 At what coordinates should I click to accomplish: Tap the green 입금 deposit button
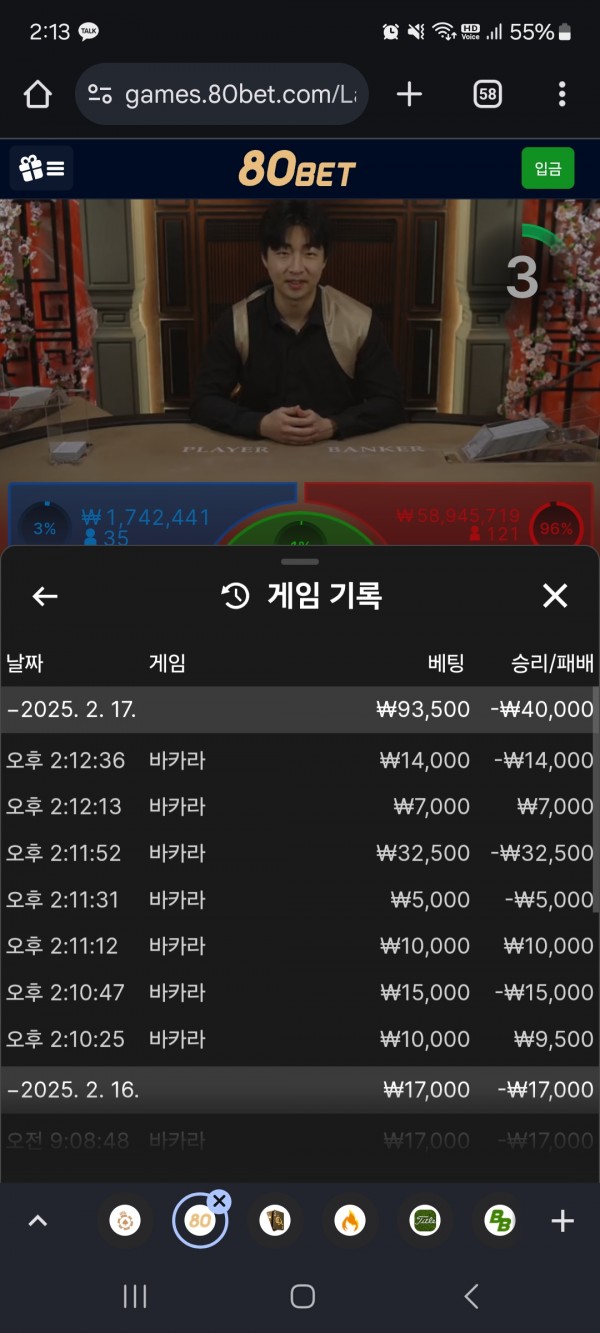coord(547,169)
